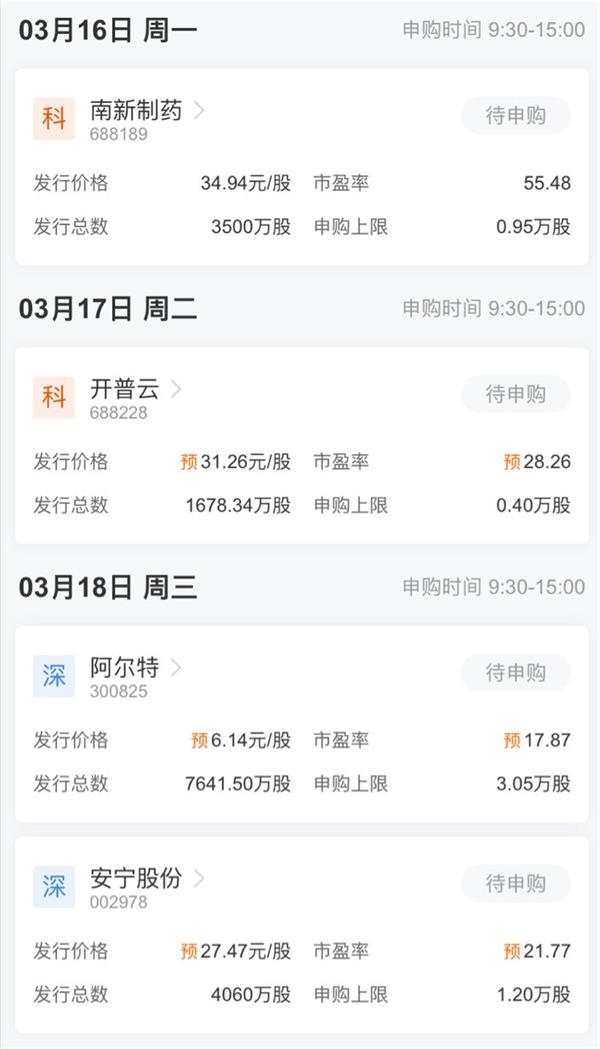Open 南新制药 stock details
This screenshot has height=1049, width=600.
(x=136, y=111)
